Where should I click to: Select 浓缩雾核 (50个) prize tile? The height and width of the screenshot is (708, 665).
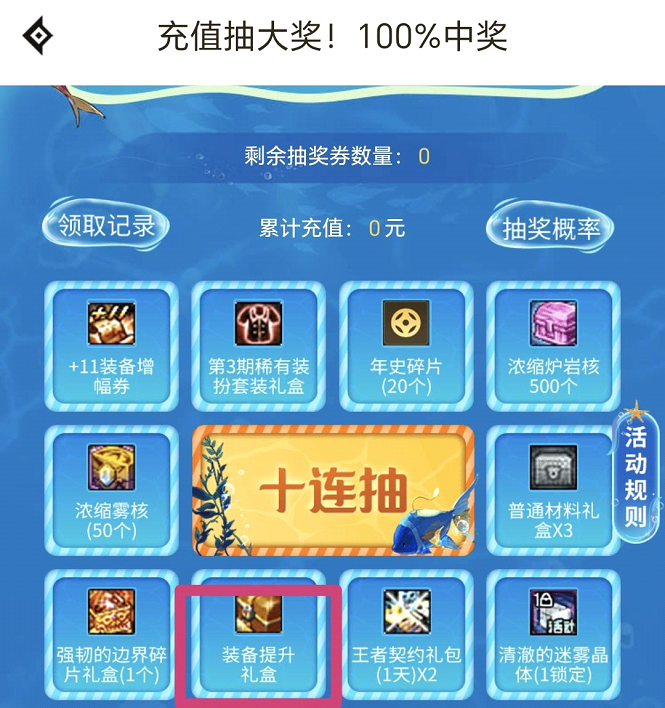tap(112, 490)
